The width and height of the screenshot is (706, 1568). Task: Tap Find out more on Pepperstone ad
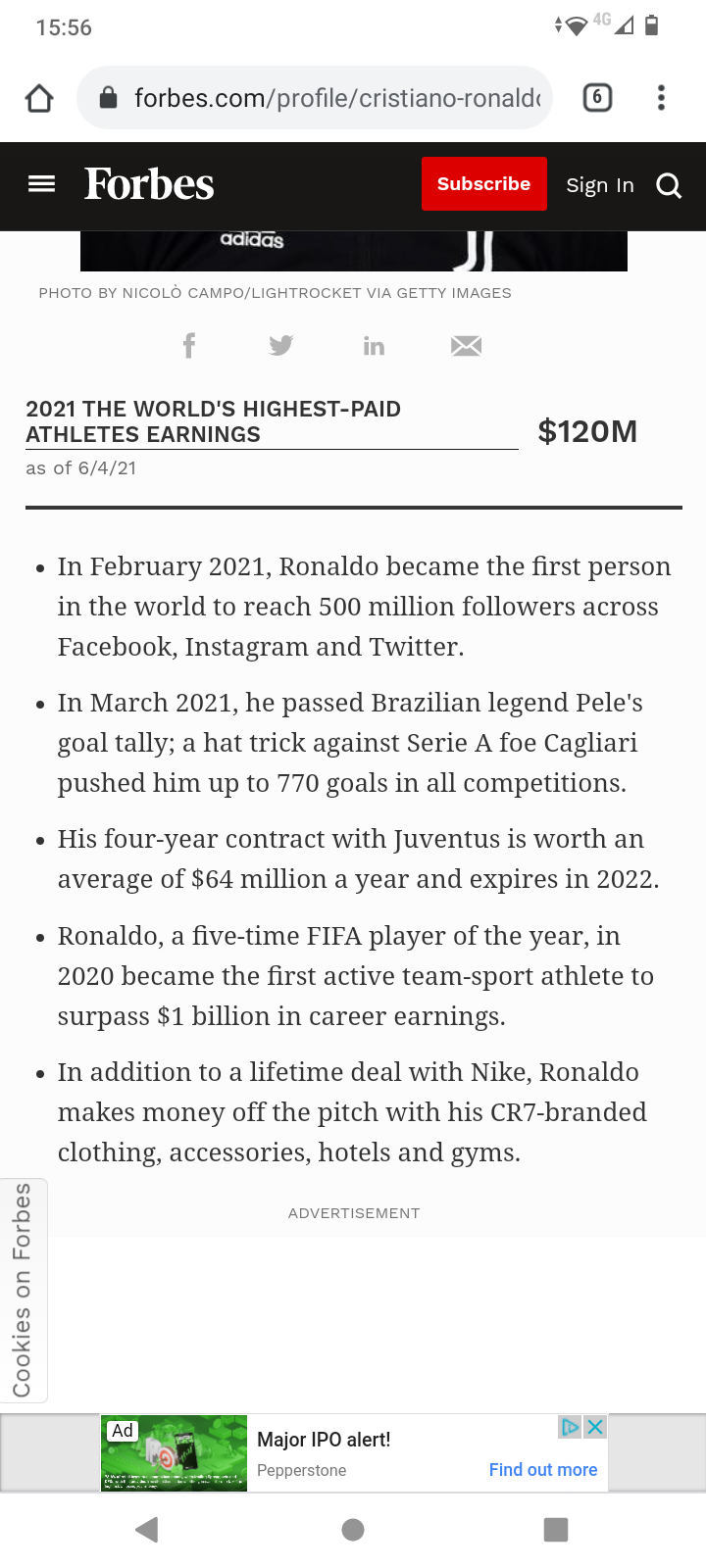[x=542, y=1469]
